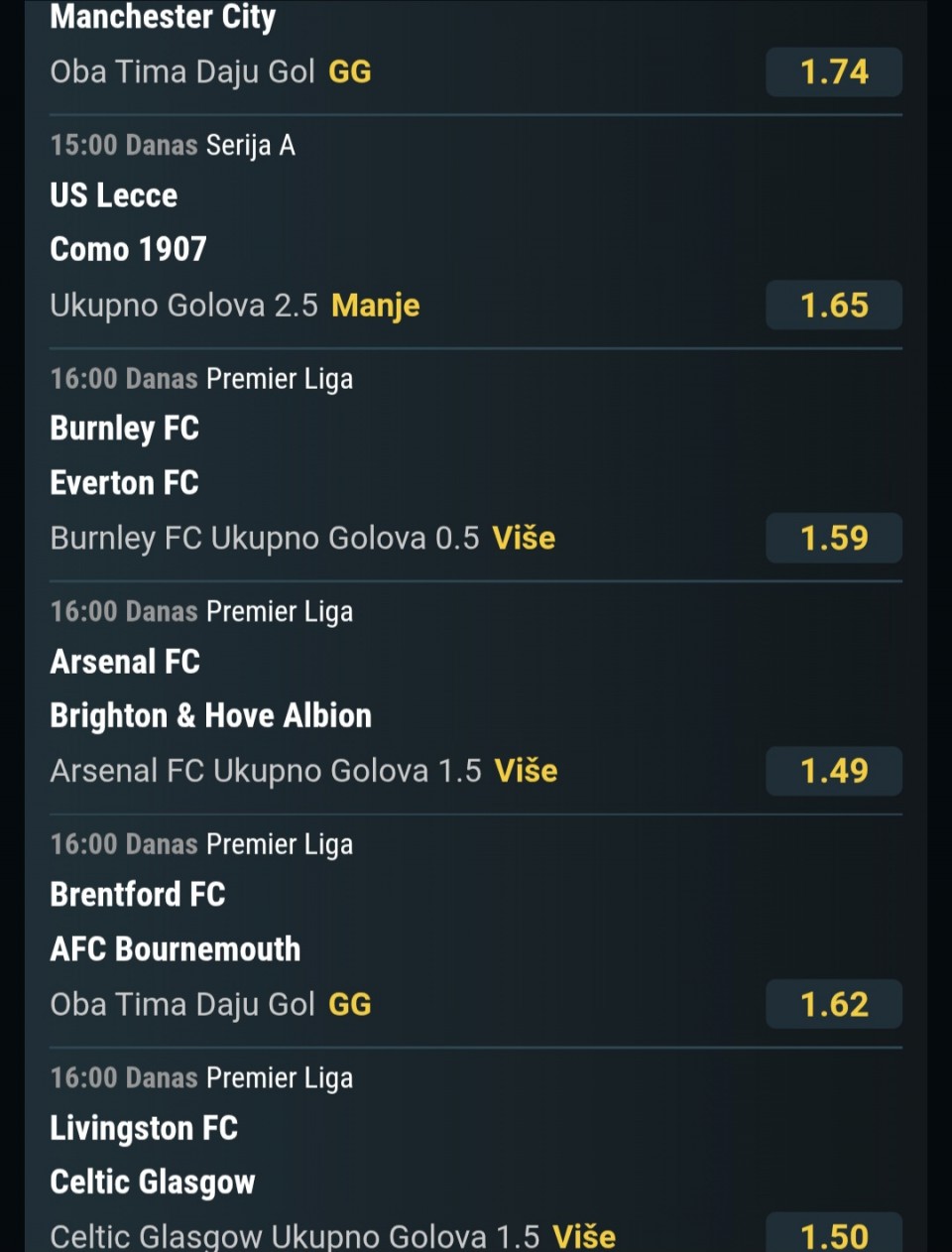The image size is (952, 1252).
Task: Open the Livingston FC vs Celtic Glasgow match
Action: (153, 1155)
